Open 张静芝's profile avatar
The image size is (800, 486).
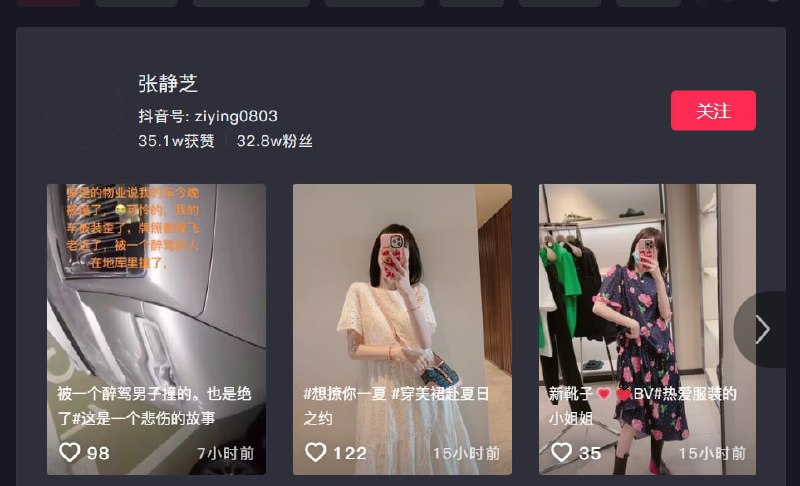coord(84,111)
